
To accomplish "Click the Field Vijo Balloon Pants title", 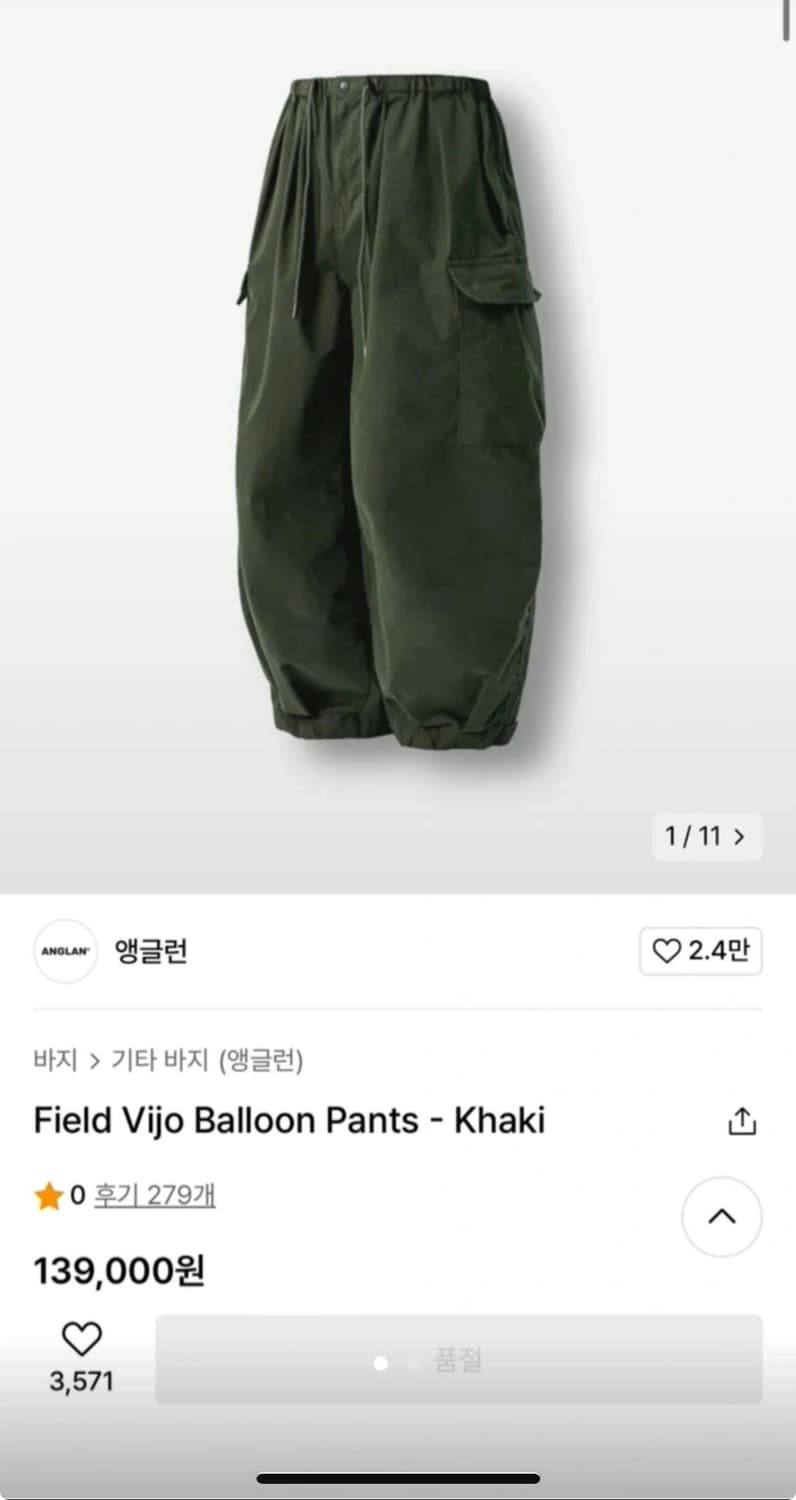I will tap(288, 1121).
